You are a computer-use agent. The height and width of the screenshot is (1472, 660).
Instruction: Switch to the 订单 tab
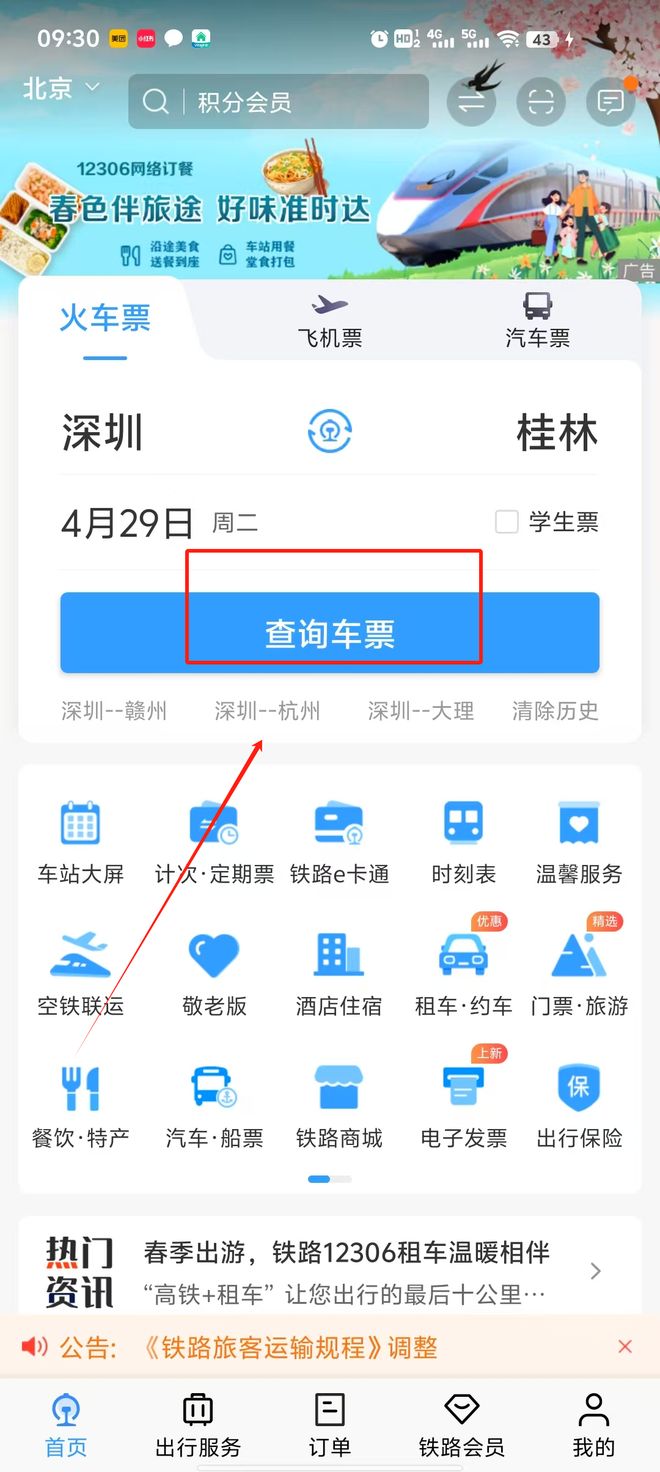tap(329, 1424)
